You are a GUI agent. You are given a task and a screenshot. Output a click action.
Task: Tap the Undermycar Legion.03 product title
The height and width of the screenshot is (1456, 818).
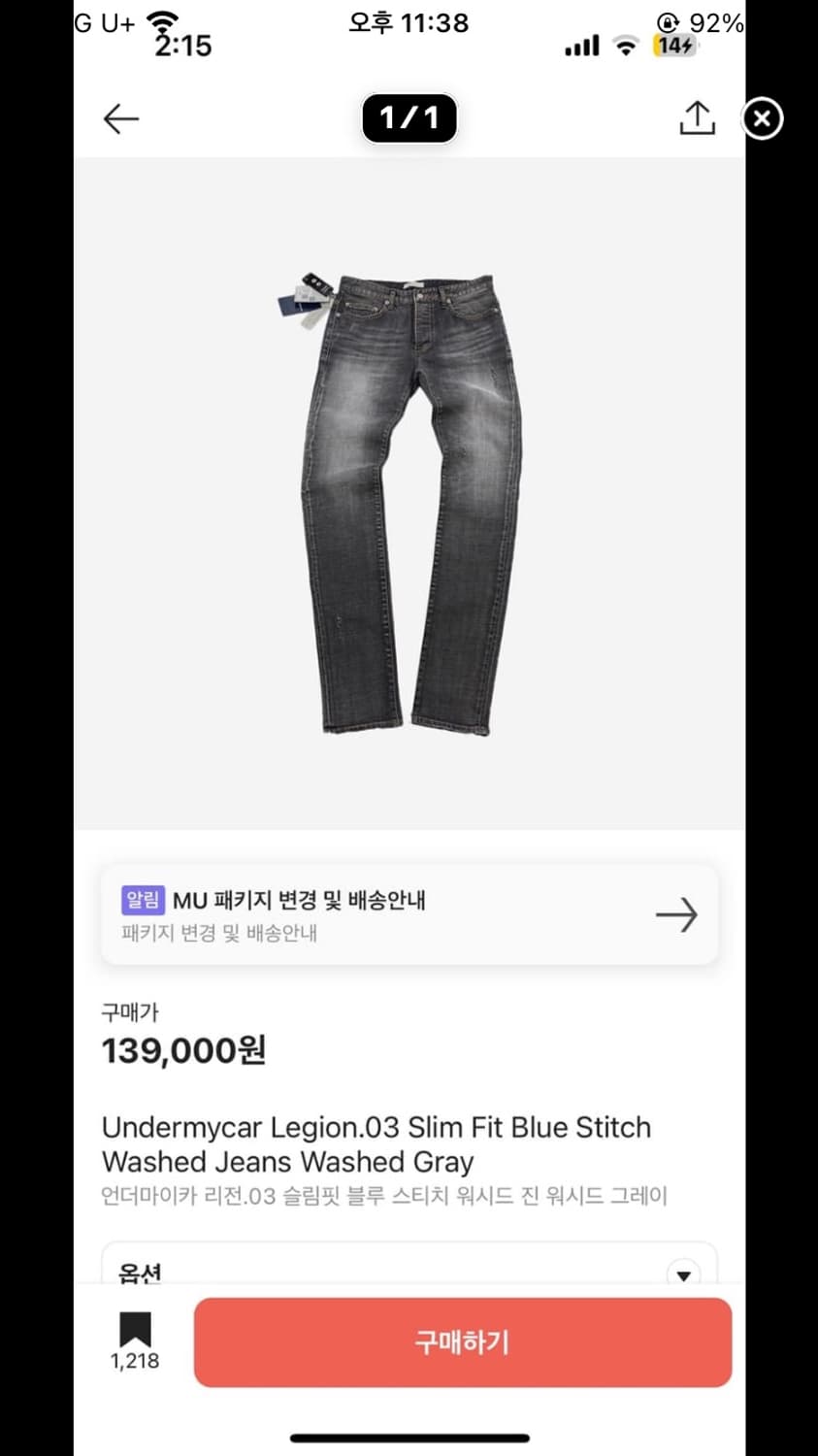tap(376, 1143)
